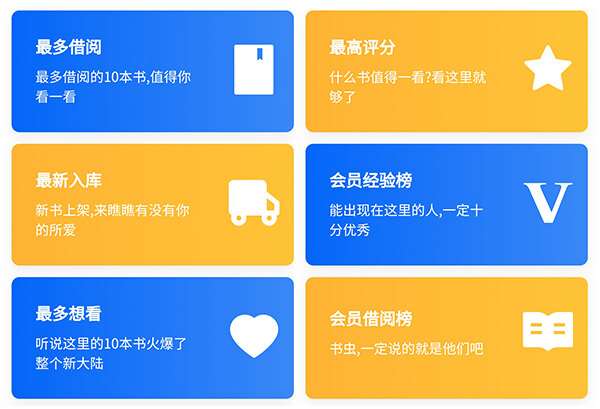Screen dimensions: 600x409
Task: Open the 会员经验榜 card
Action: [446, 204]
